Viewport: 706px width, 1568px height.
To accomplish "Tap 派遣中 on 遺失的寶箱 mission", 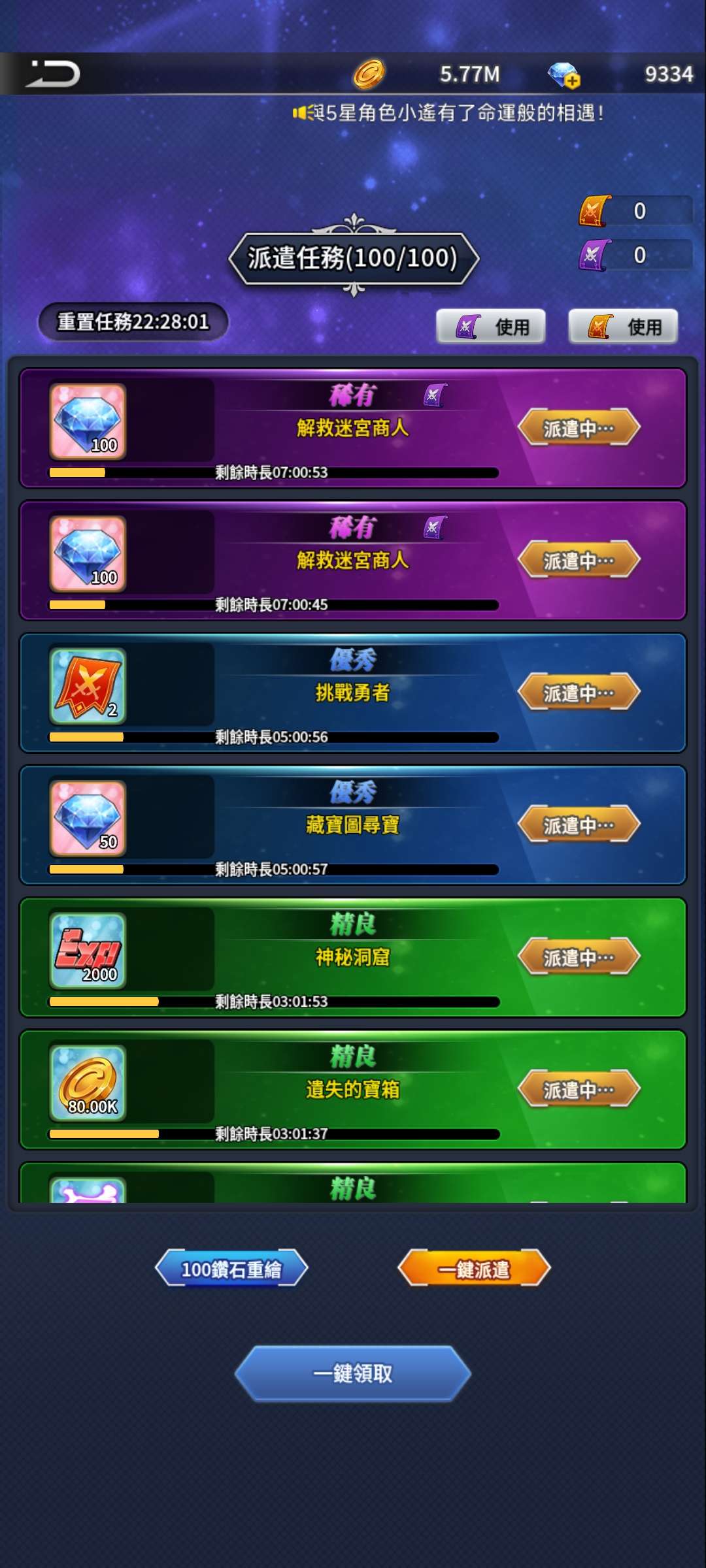I will (579, 1089).
